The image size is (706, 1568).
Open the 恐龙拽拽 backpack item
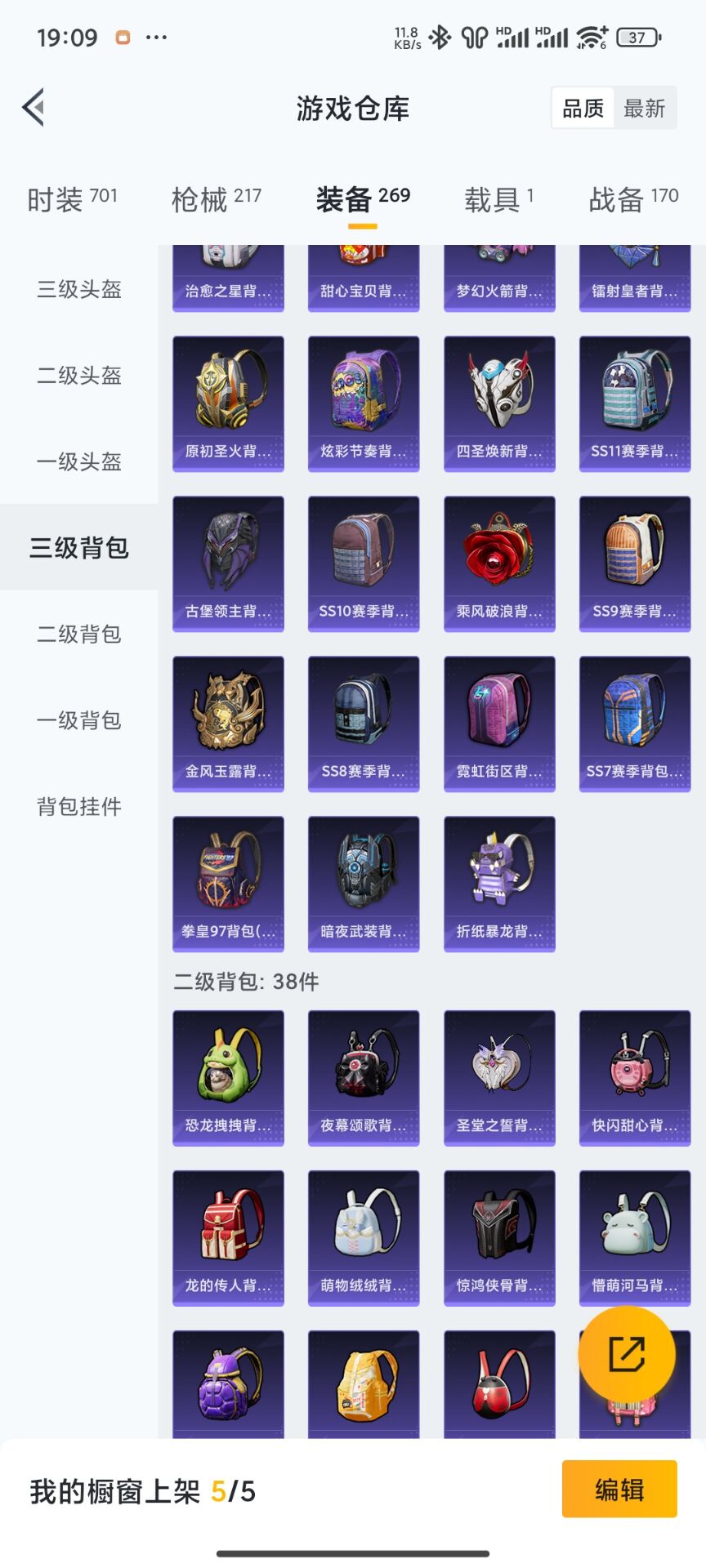(x=228, y=1079)
